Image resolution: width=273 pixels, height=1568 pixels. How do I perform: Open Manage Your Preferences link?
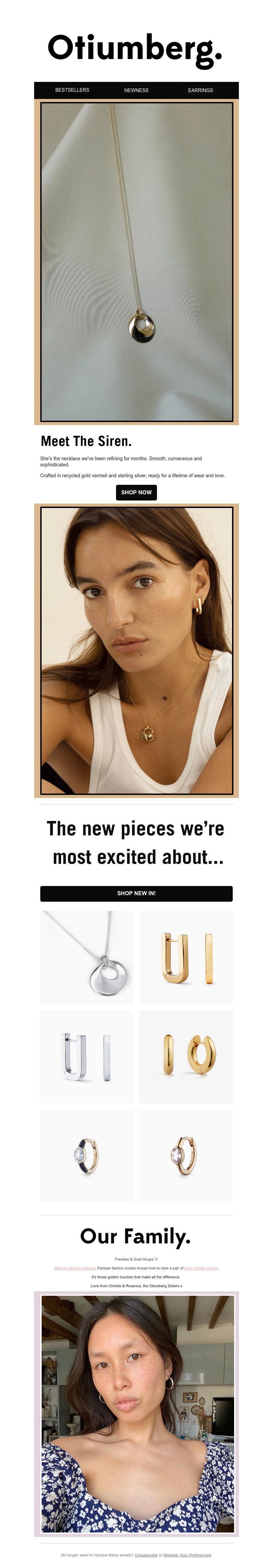coord(187,1555)
